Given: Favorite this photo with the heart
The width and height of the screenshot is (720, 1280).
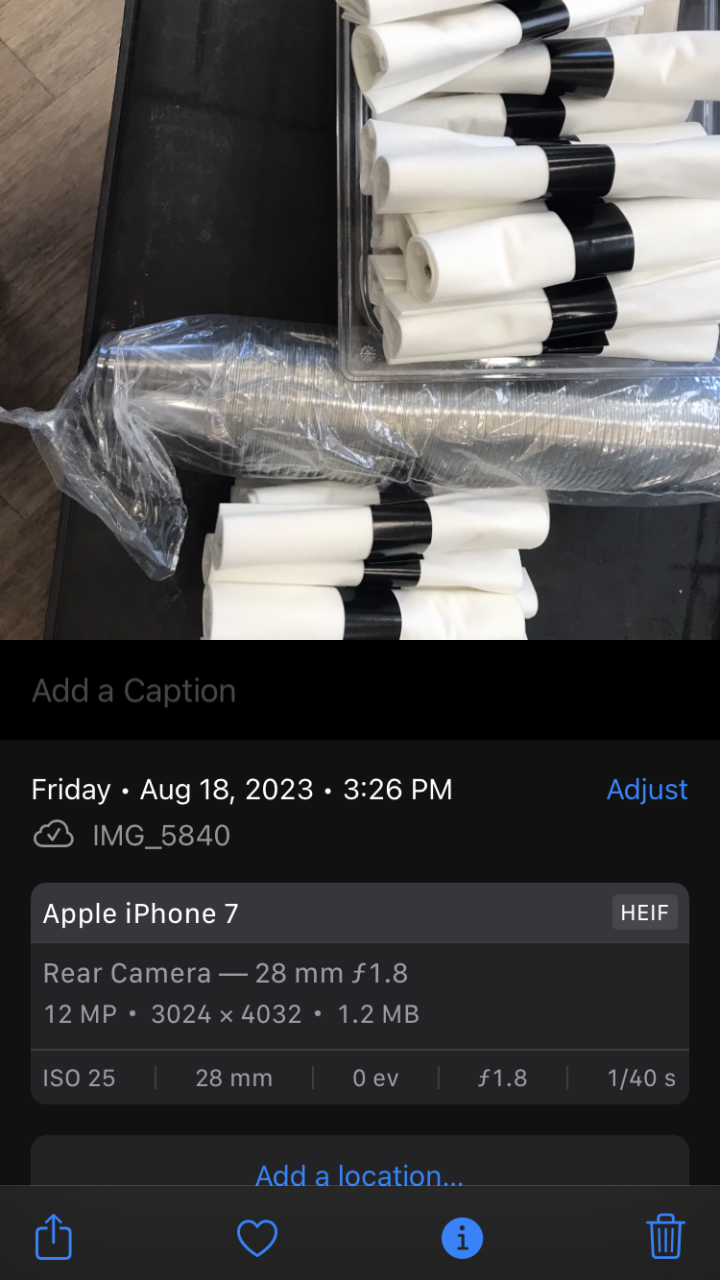Looking at the screenshot, I should [x=257, y=1239].
